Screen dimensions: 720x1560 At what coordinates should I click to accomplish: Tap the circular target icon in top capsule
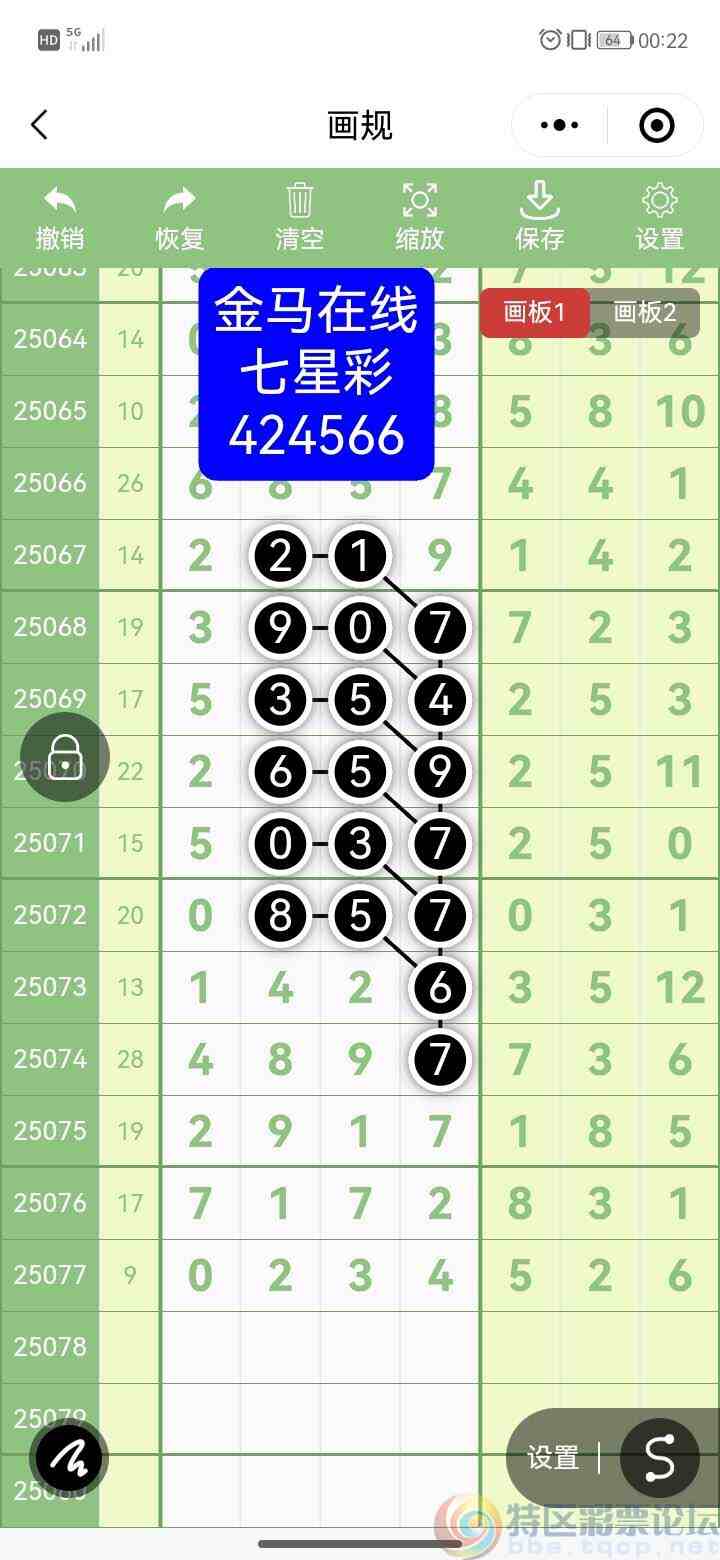coord(657,124)
